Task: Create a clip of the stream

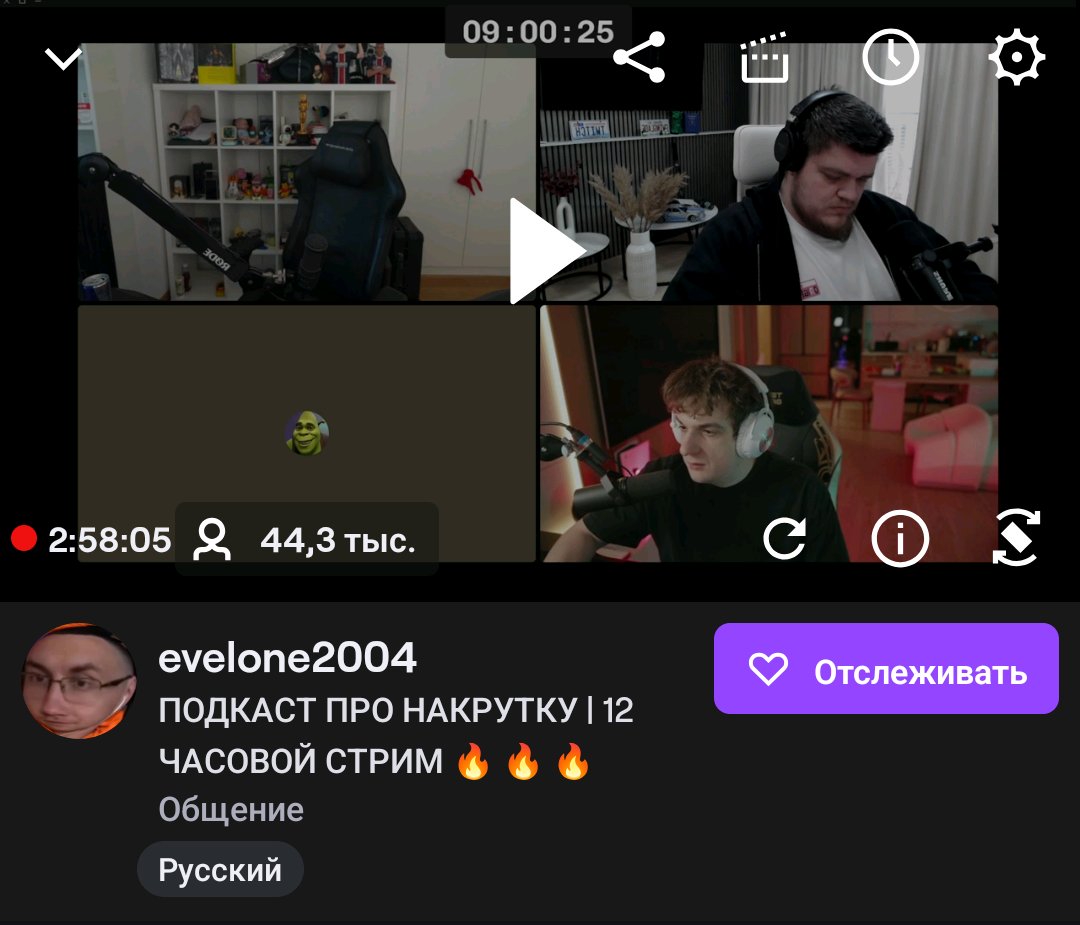Action: pyautogui.click(x=765, y=61)
